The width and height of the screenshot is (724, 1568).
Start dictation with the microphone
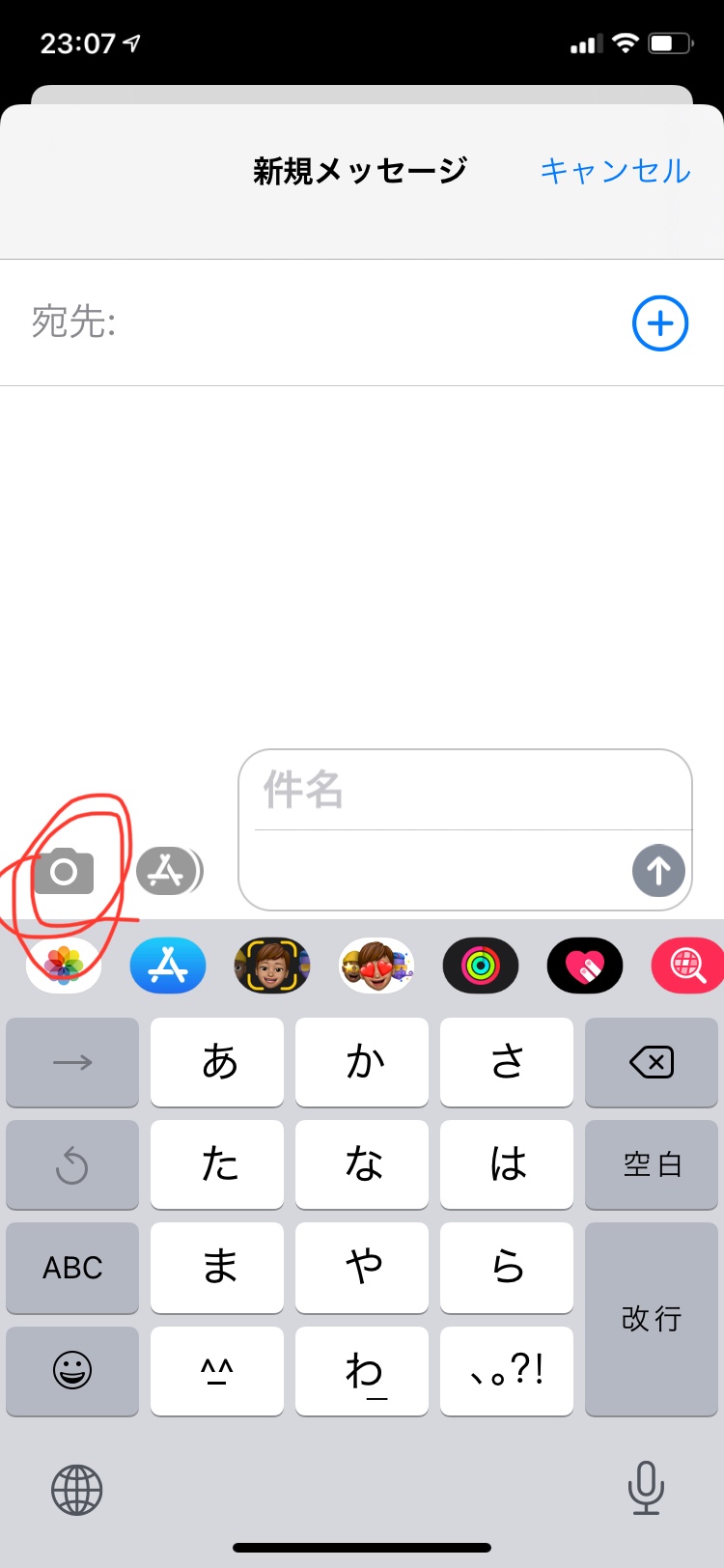[x=646, y=1488]
